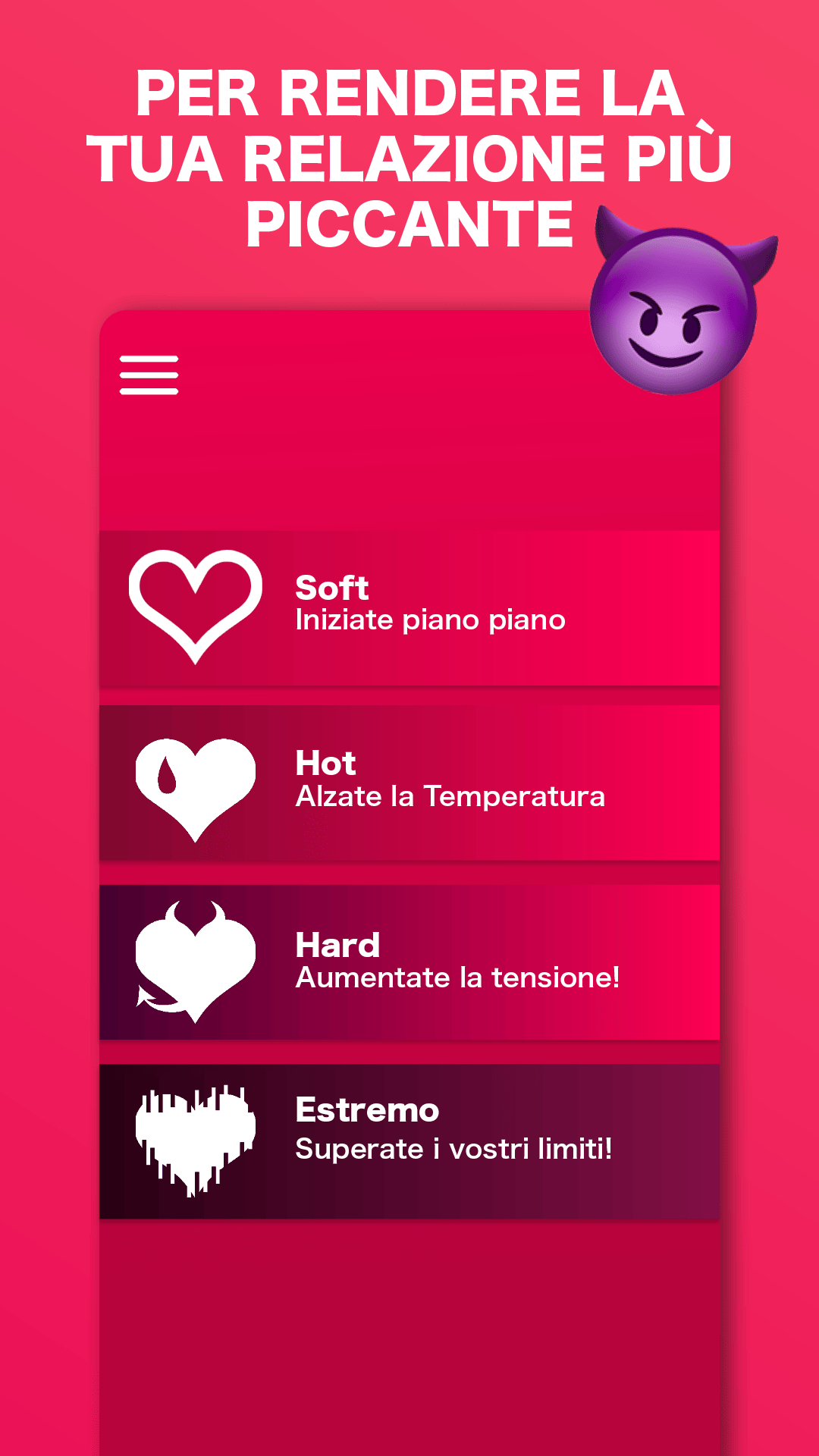
Task: Open the Soft difficulty level
Action: pos(409,607)
